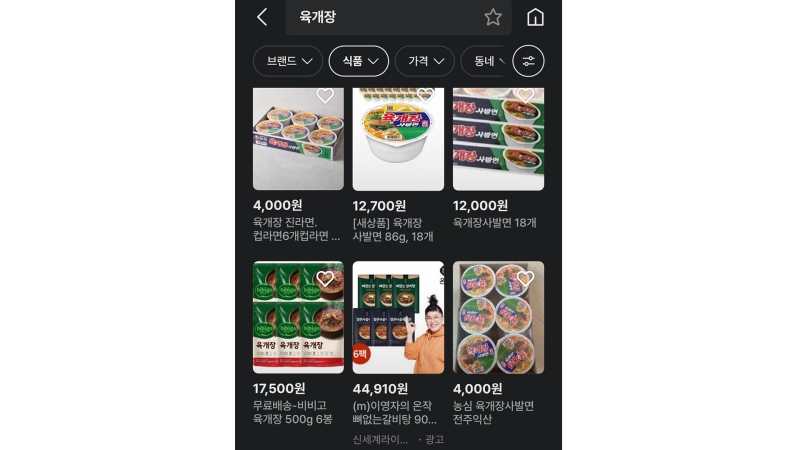Open all filter options slider icon
800x450 pixels.
(x=529, y=61)
